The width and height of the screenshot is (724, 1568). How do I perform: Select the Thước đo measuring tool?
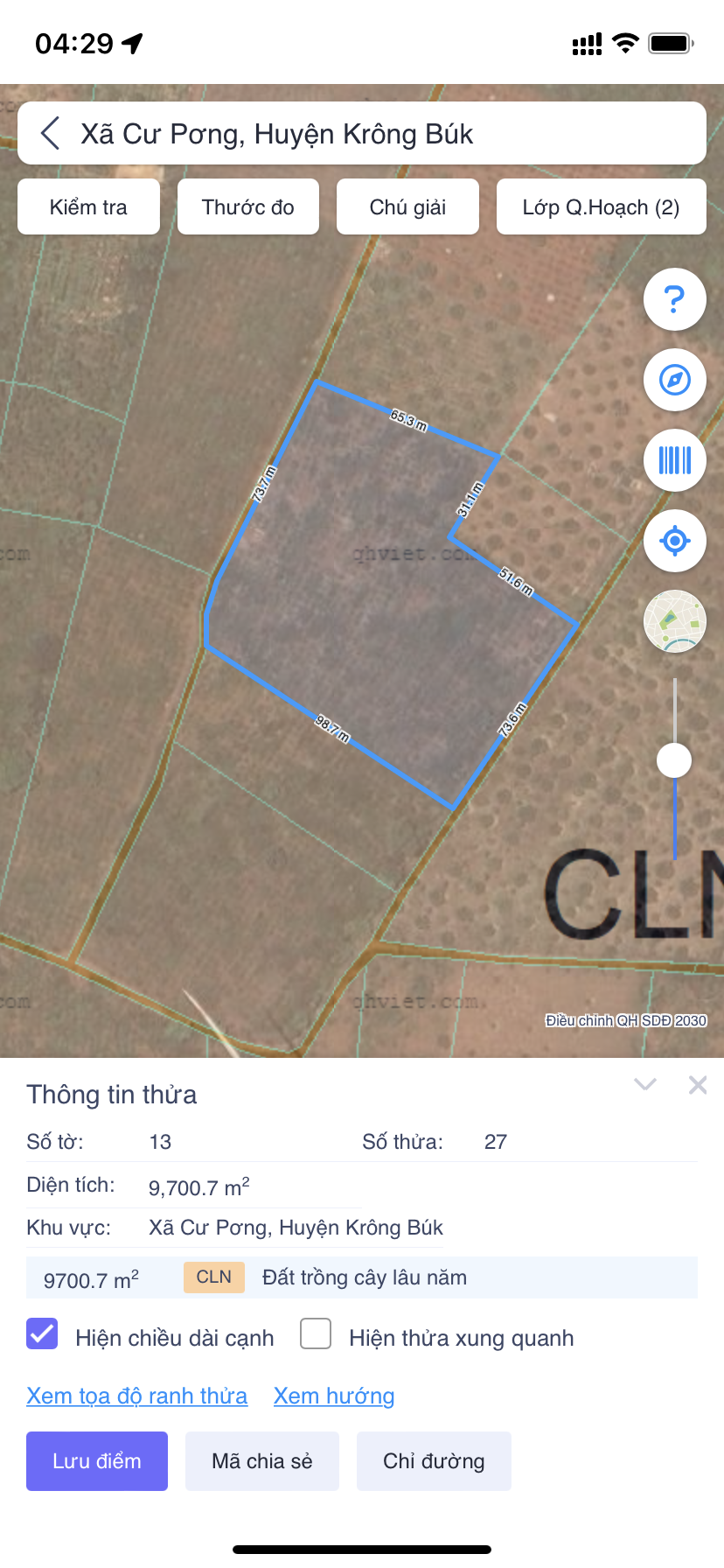point(248,207)
